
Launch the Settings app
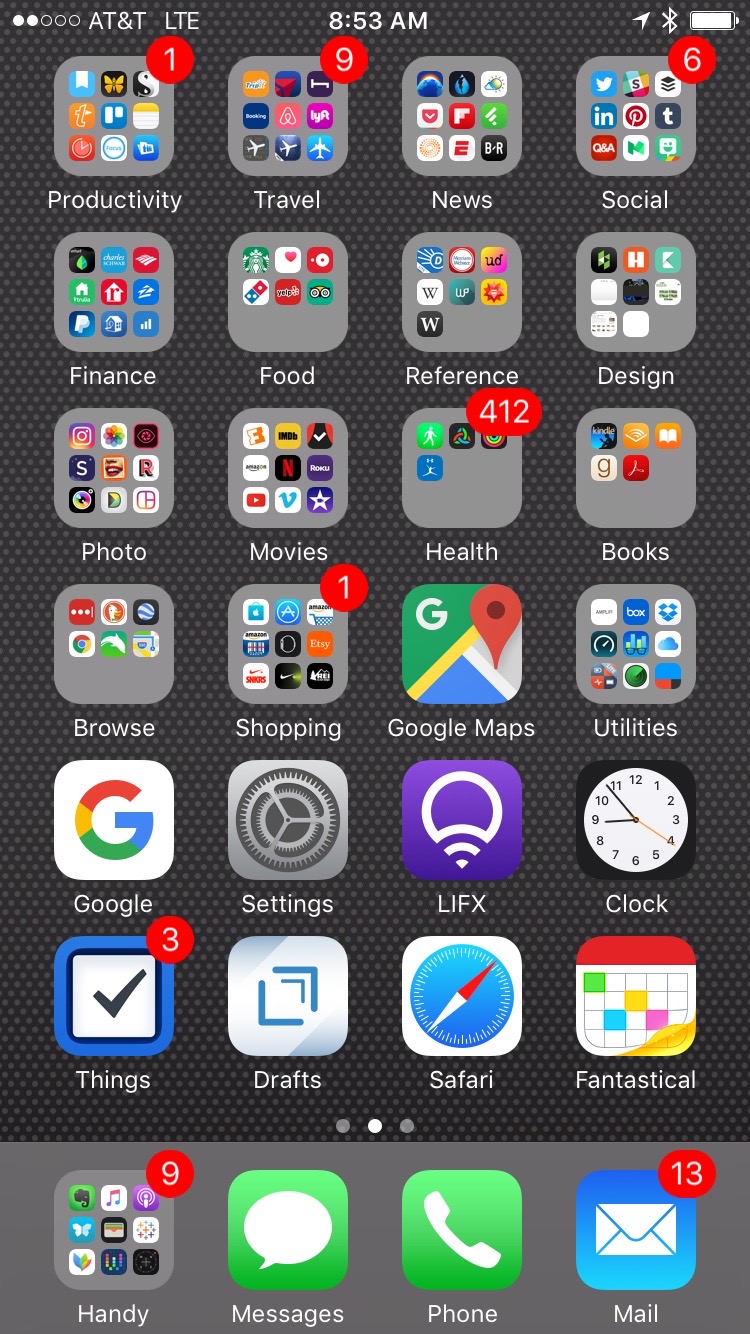(287, 820)
